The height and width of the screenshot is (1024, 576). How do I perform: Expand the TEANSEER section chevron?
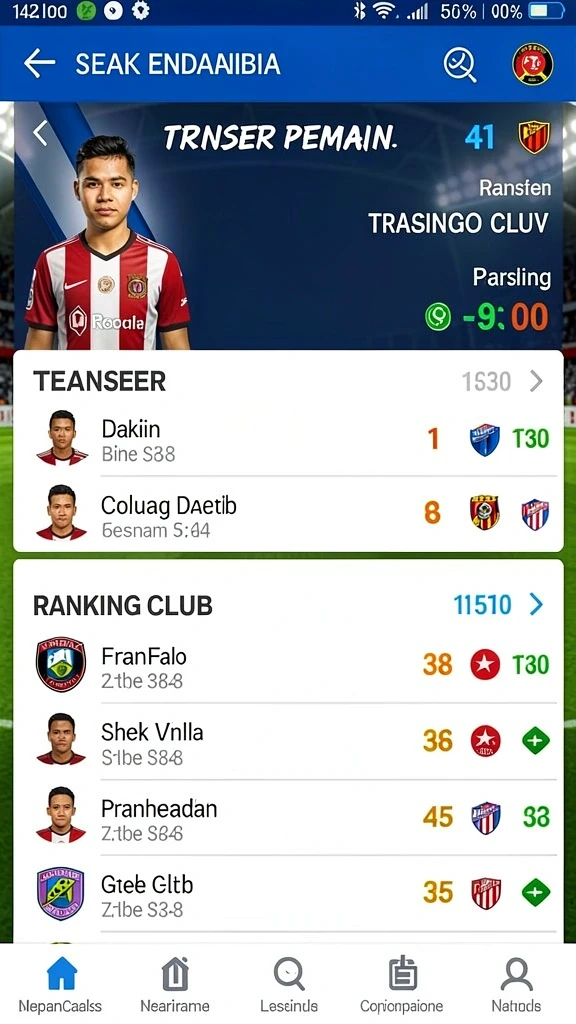tap(536, 381)
